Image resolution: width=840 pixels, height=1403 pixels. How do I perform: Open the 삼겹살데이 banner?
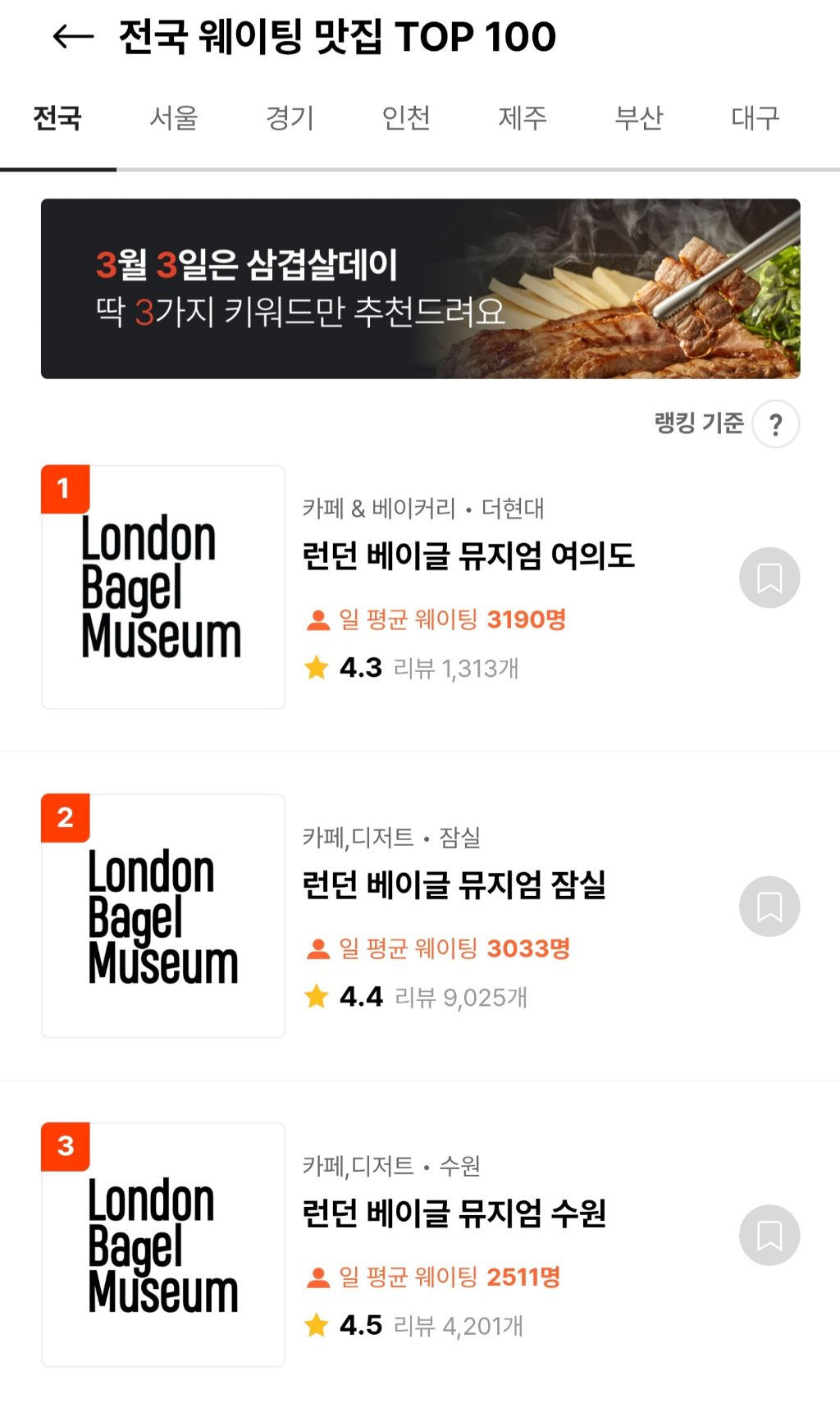coord(420,288)
